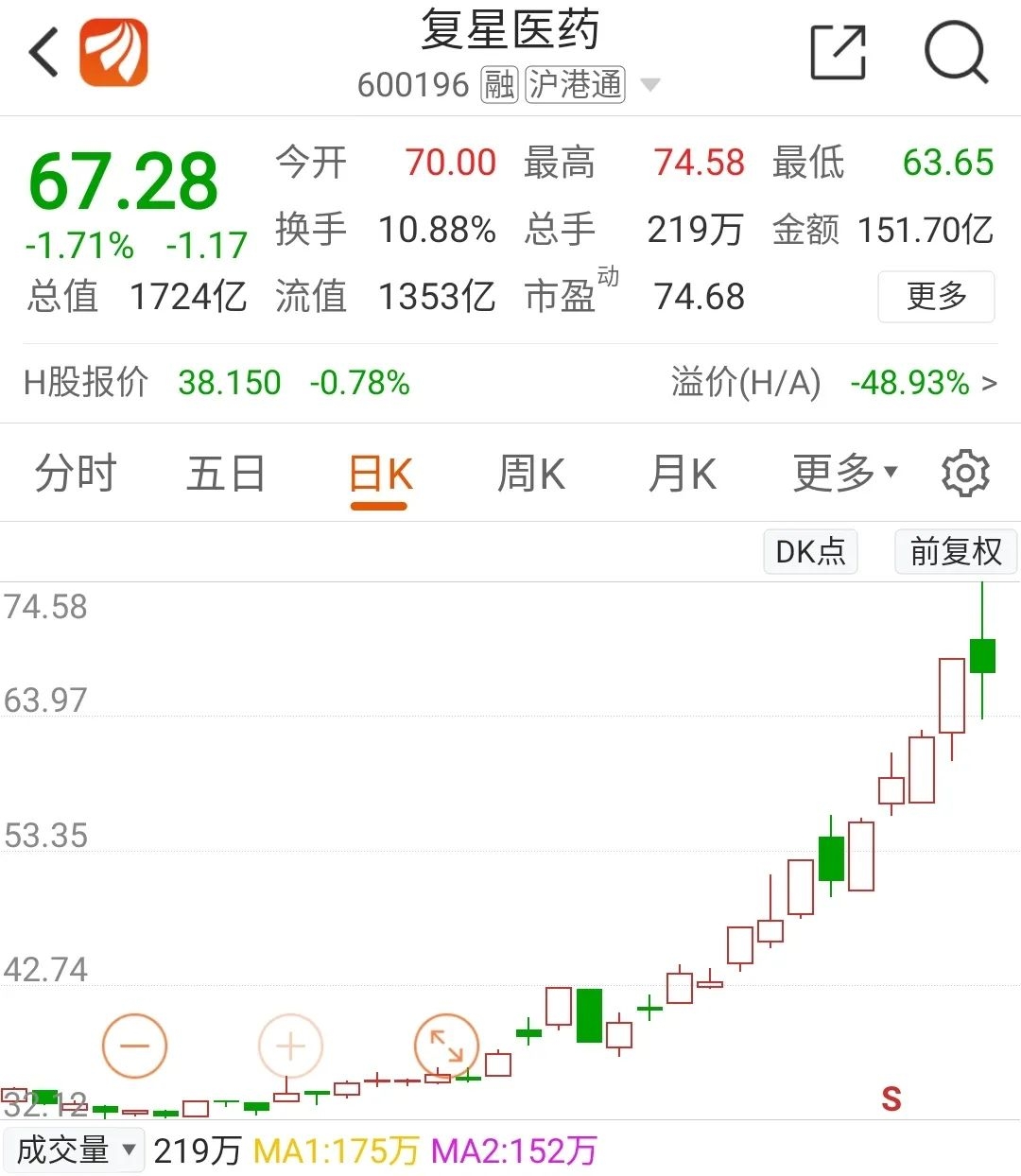Toggle the DK点 indicator
Image resolution: width=1021 pixels, height=1176 pixels.
pos(810,551)
